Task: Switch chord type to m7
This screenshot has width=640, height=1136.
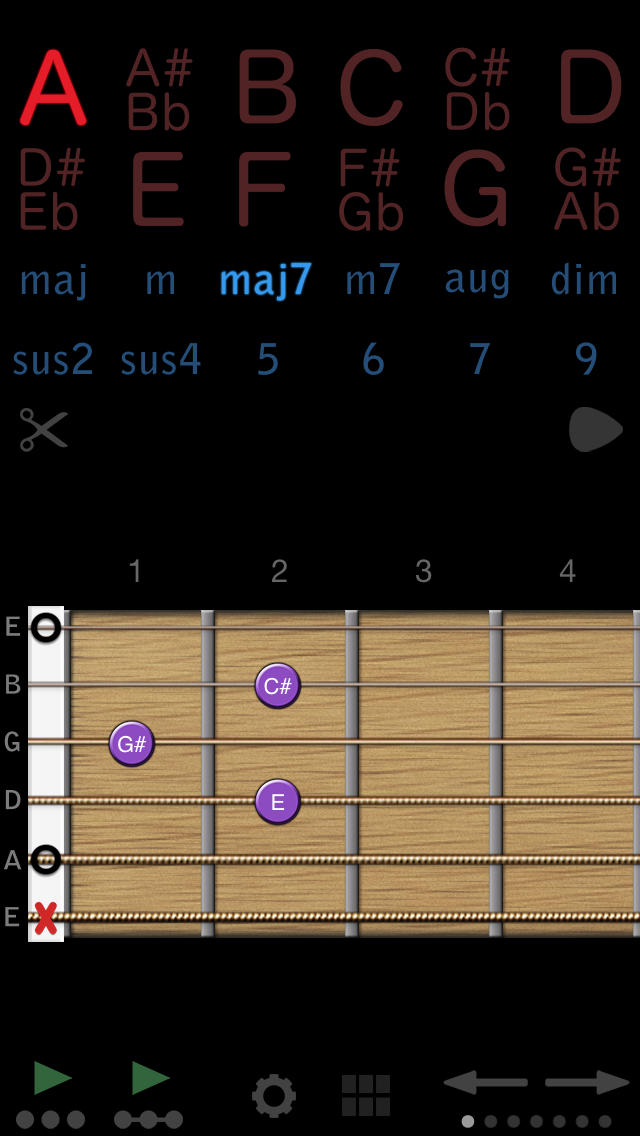Action: point(373,280)
